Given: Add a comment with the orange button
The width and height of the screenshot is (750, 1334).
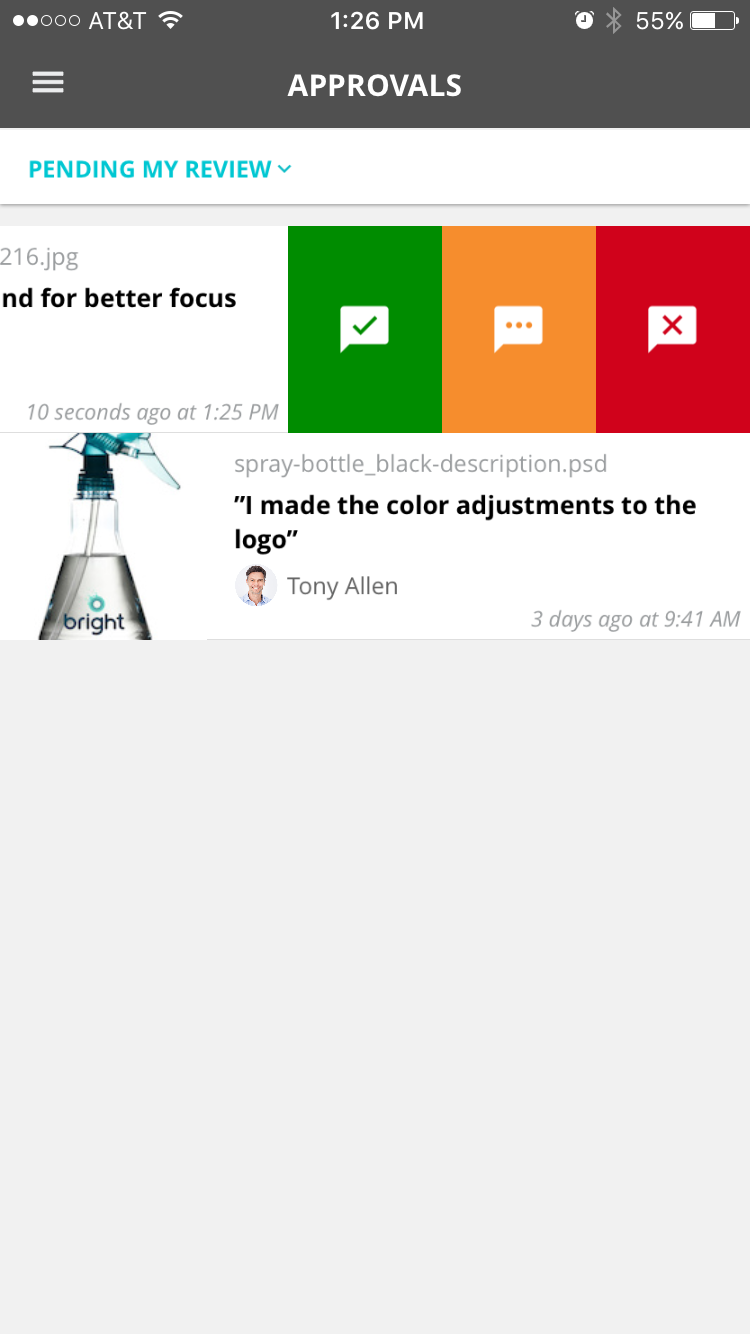Looking at the screenshot, I should point(519,329).
